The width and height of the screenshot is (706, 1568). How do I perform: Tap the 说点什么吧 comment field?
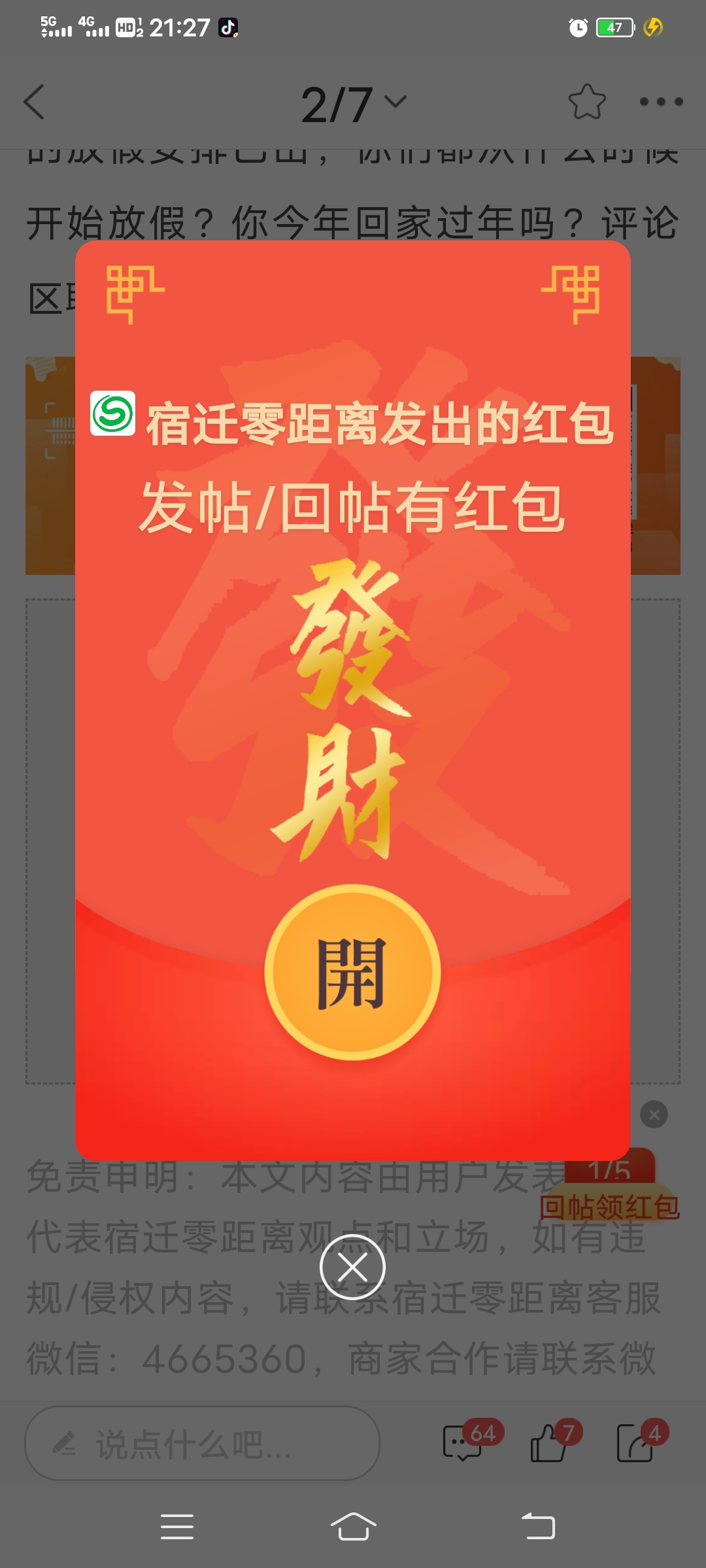click(x=203, y=1443)
